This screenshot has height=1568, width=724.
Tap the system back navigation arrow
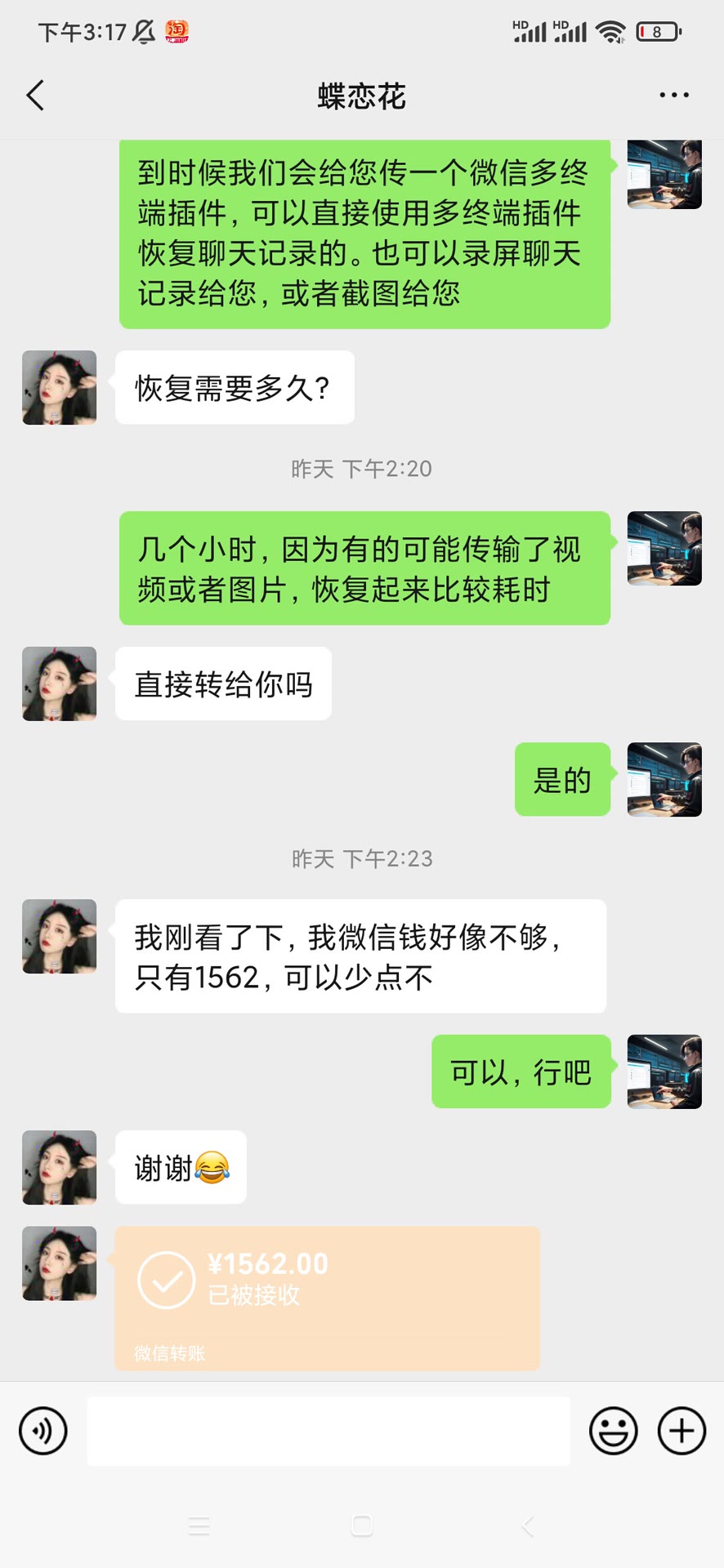coord(525,1528)
